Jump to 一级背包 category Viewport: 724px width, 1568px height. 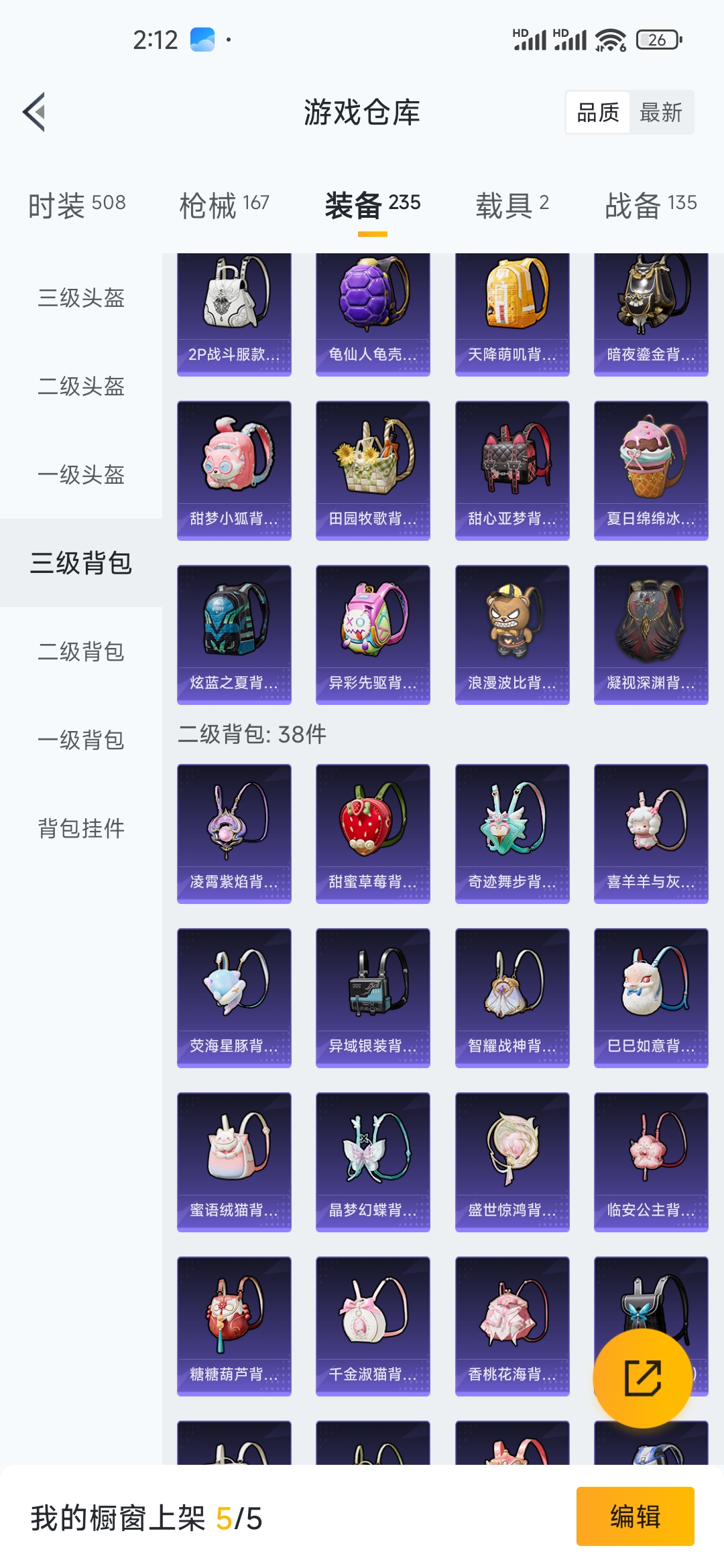pyautogui.click(x=81, y=740)
